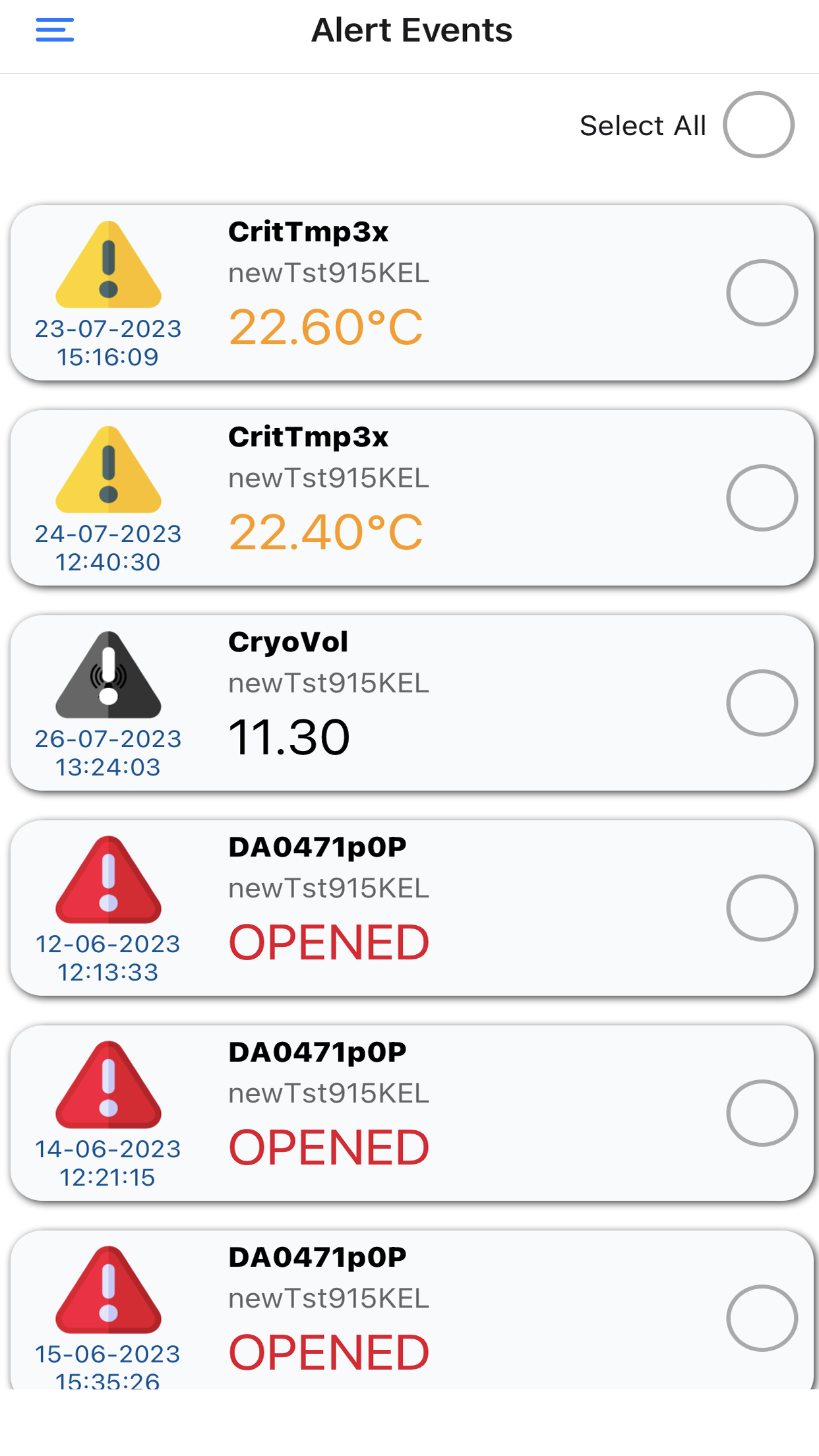819x1456 pixels.
Task: Open the CritTmp3x alert from 24-07-2023
Action: click(412, 498)
